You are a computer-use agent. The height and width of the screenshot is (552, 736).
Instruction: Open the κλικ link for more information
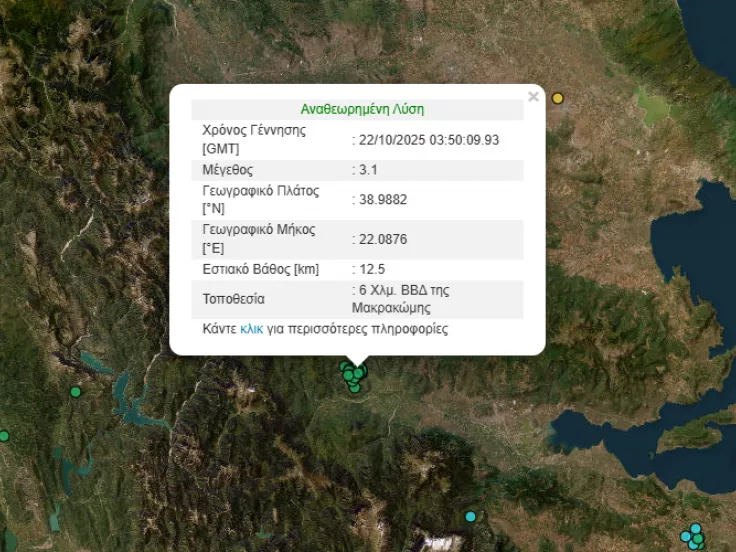[x=251, y=329]
